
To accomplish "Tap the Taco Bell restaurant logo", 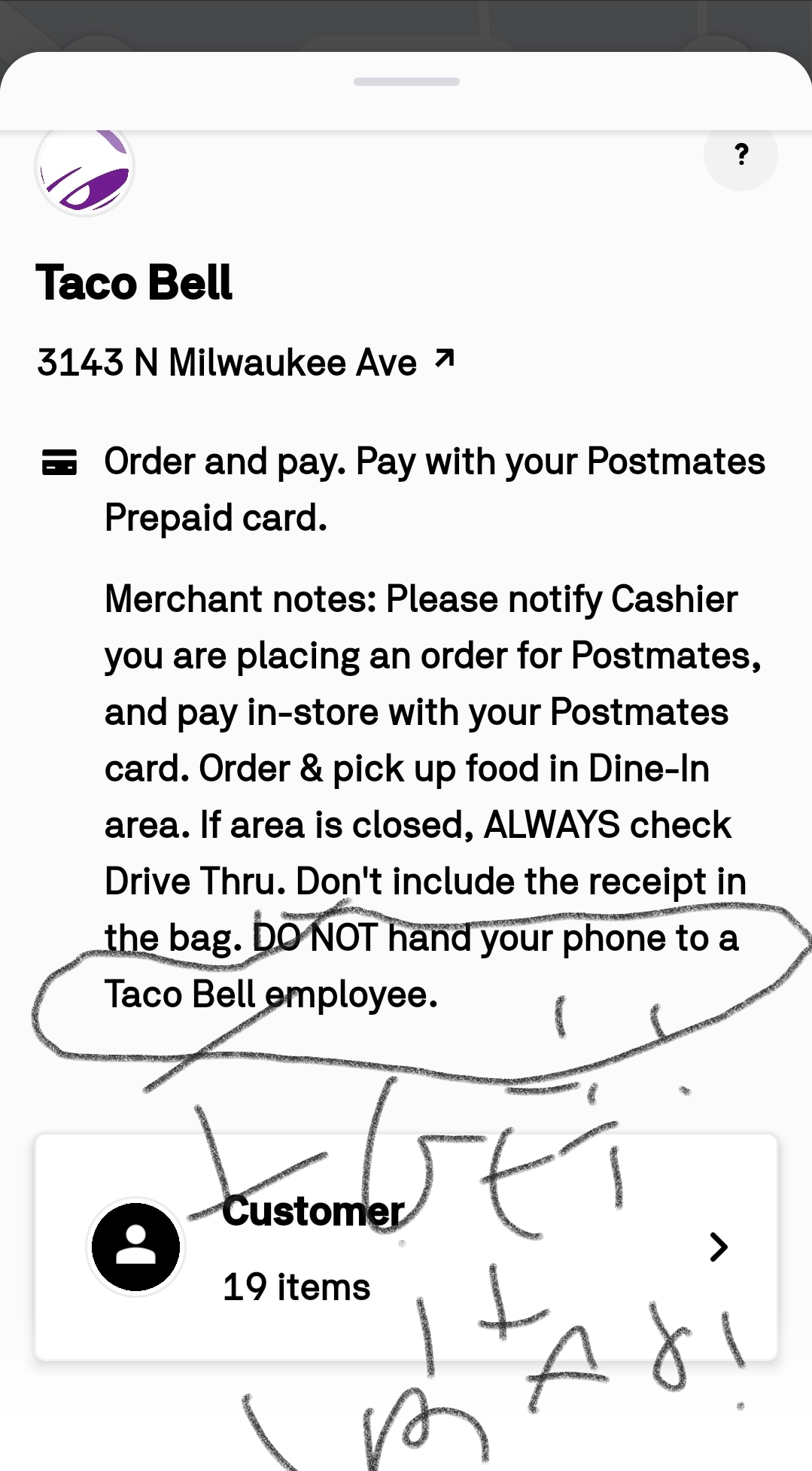I will (84, 172).
